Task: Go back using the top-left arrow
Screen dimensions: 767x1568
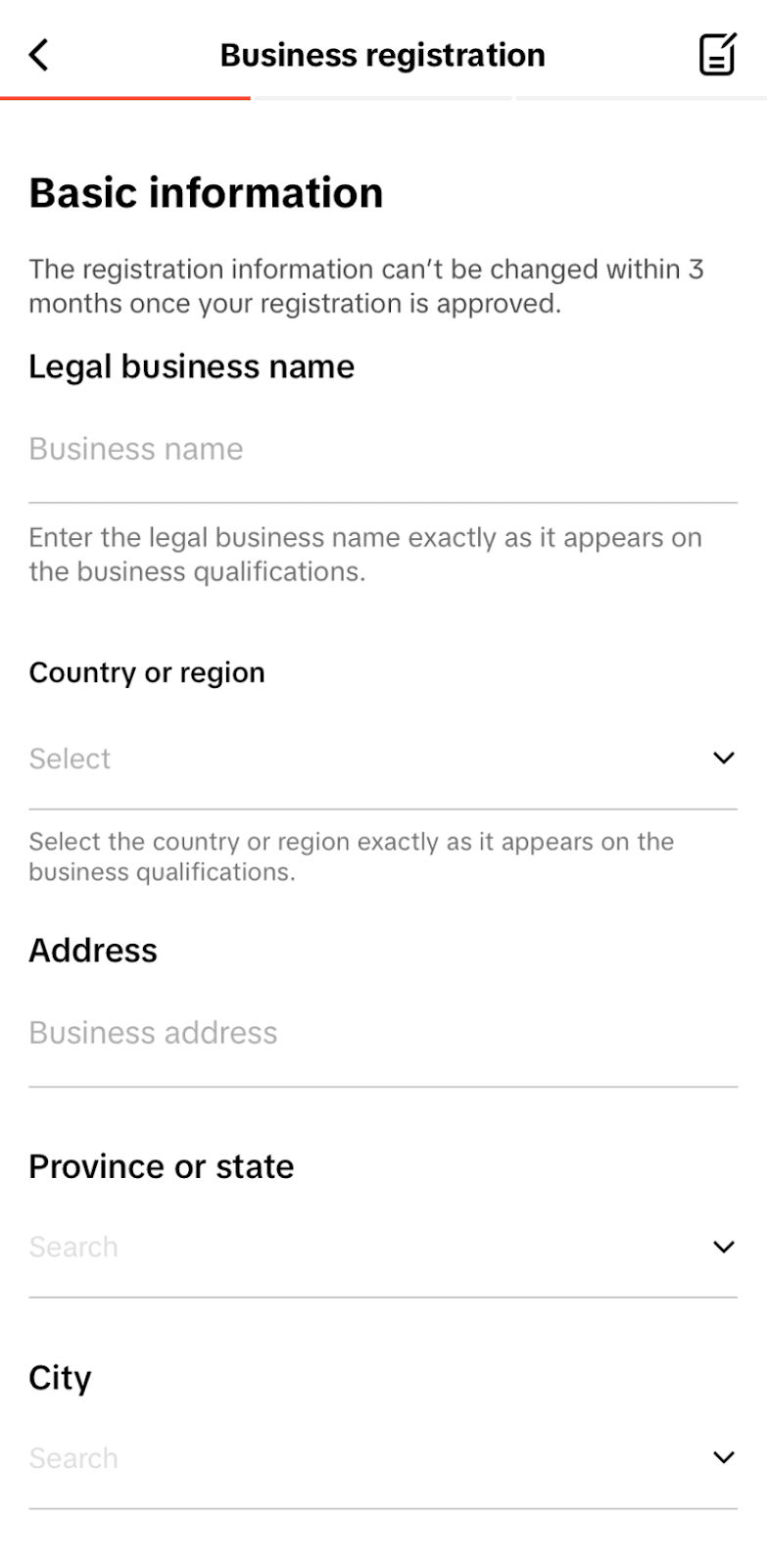Action: (38, 55)
